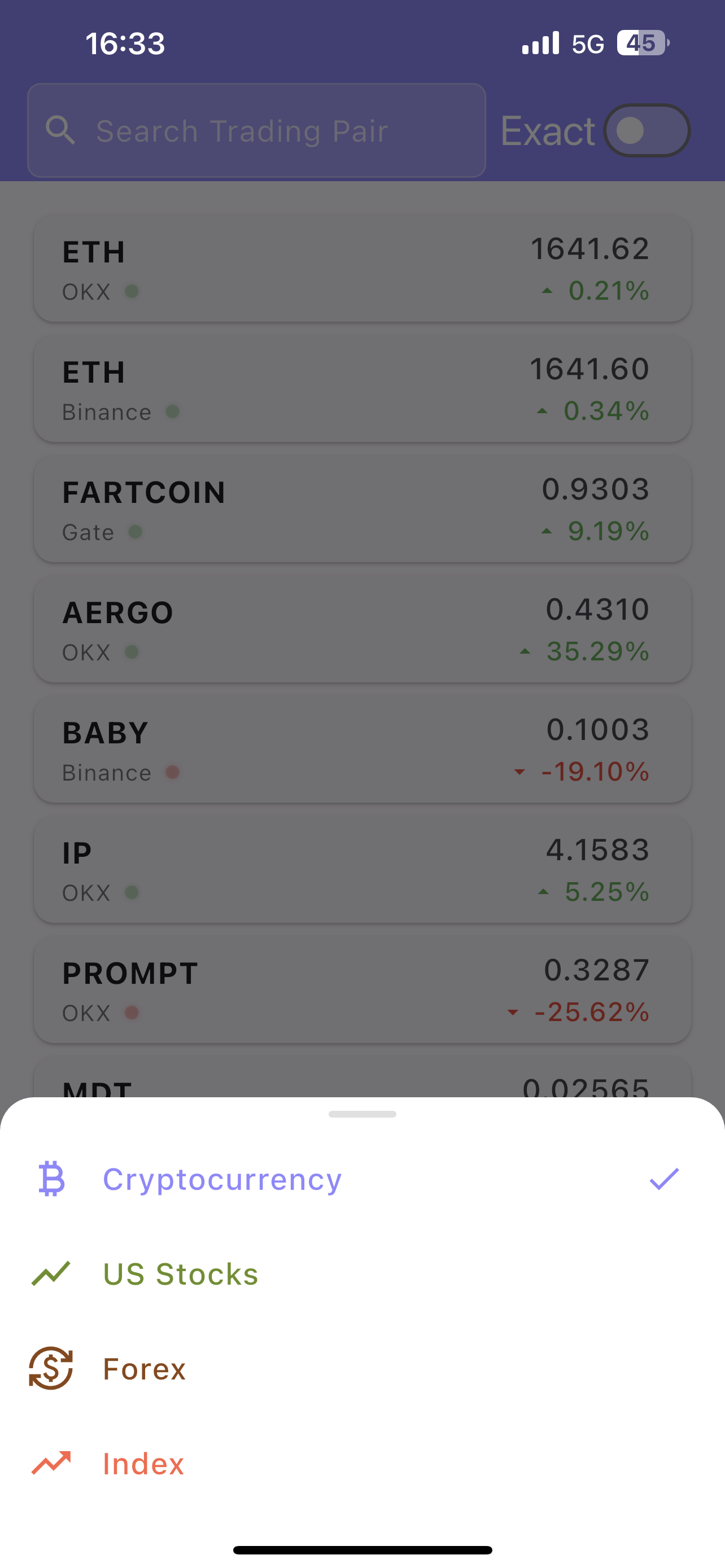Open the IP pair on OKX
This screenshot has width=725, height=1568.
(x=362, y=870)
